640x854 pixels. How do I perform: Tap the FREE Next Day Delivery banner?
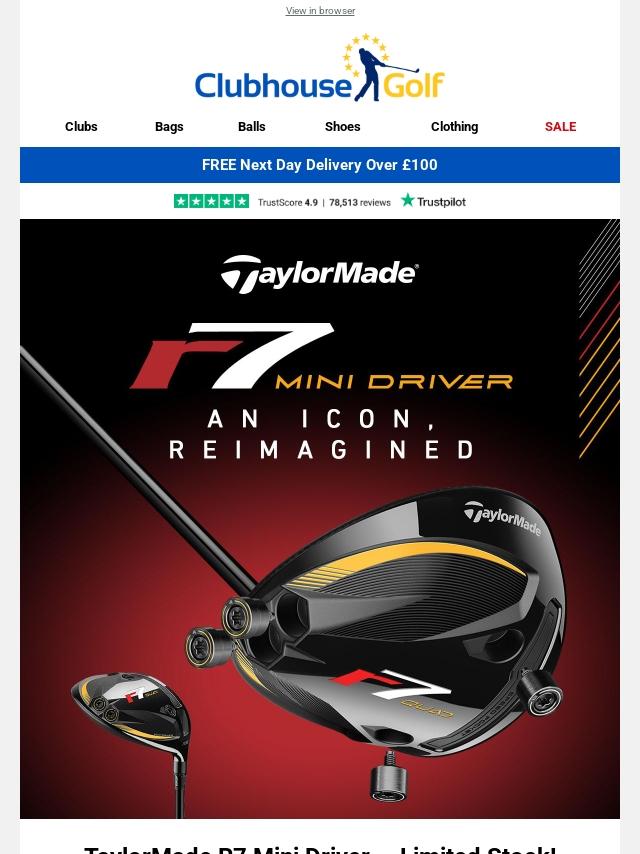pos(320,165)
